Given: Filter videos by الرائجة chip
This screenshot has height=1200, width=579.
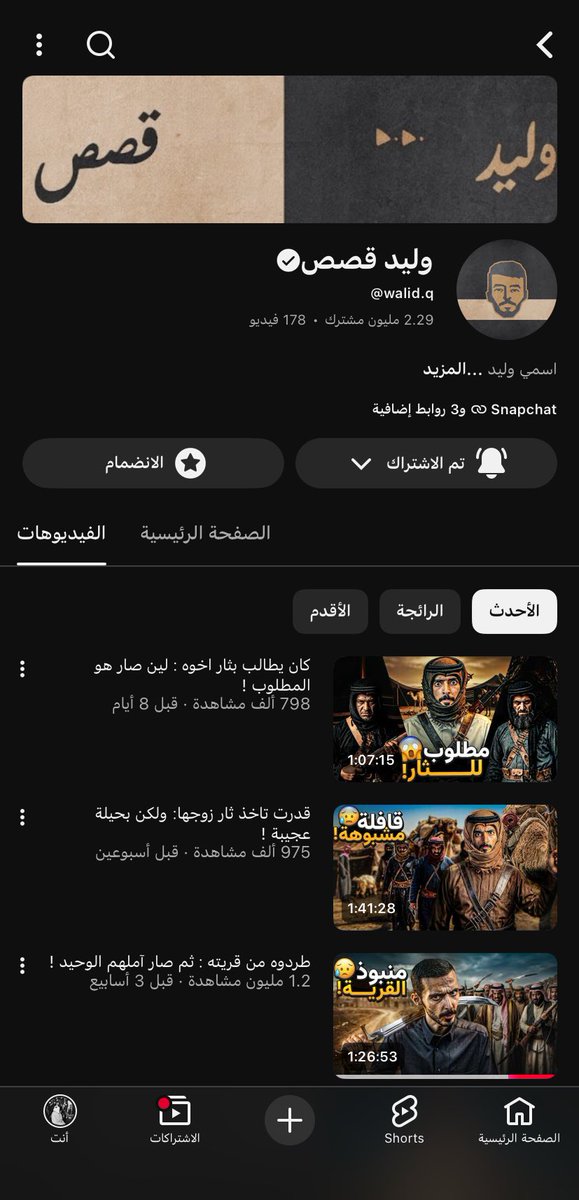Looking at the screenshot, I should click(419, 612).
